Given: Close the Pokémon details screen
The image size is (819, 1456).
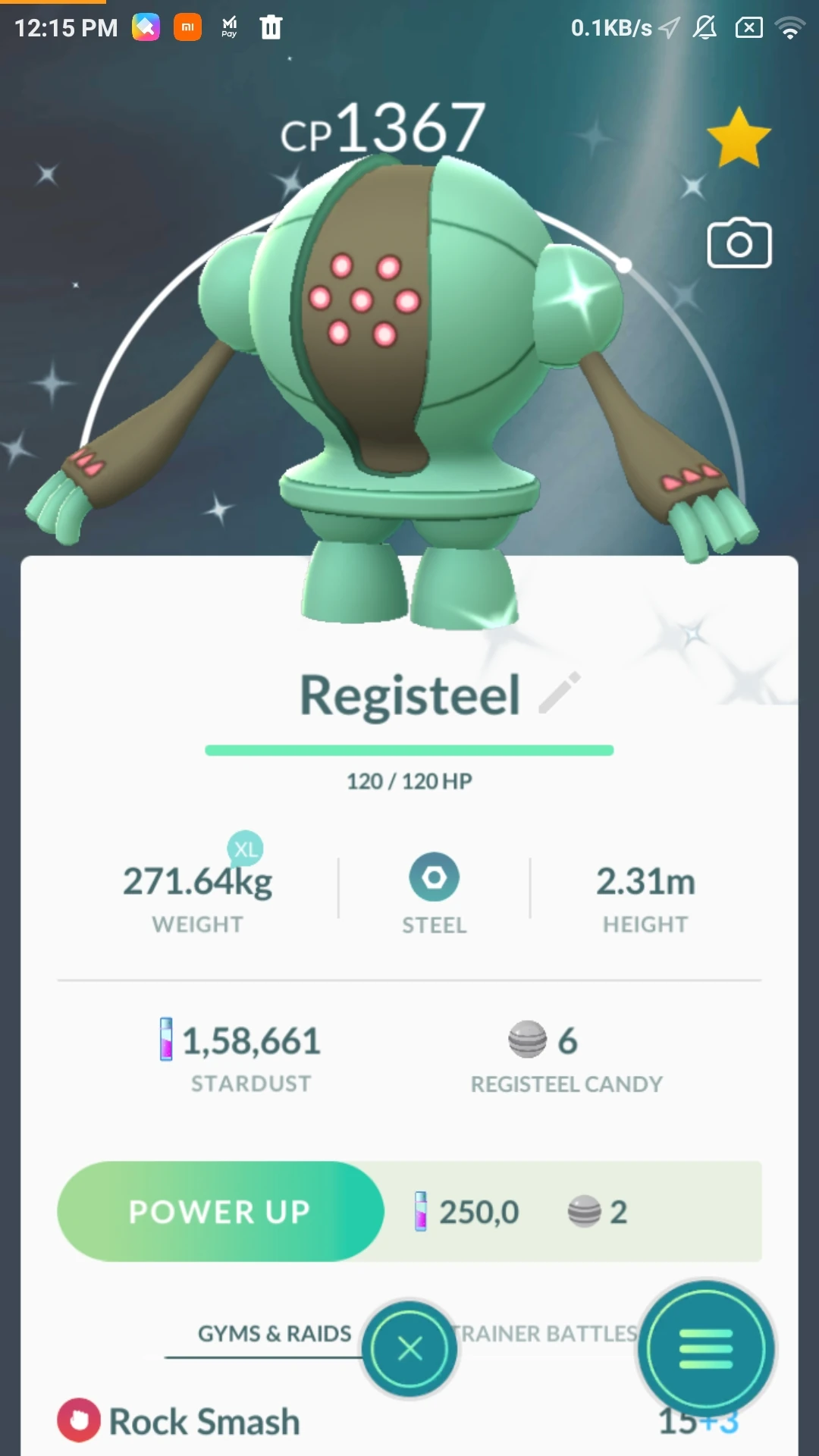Looking at the screenshot, I should pos(409,1348).
